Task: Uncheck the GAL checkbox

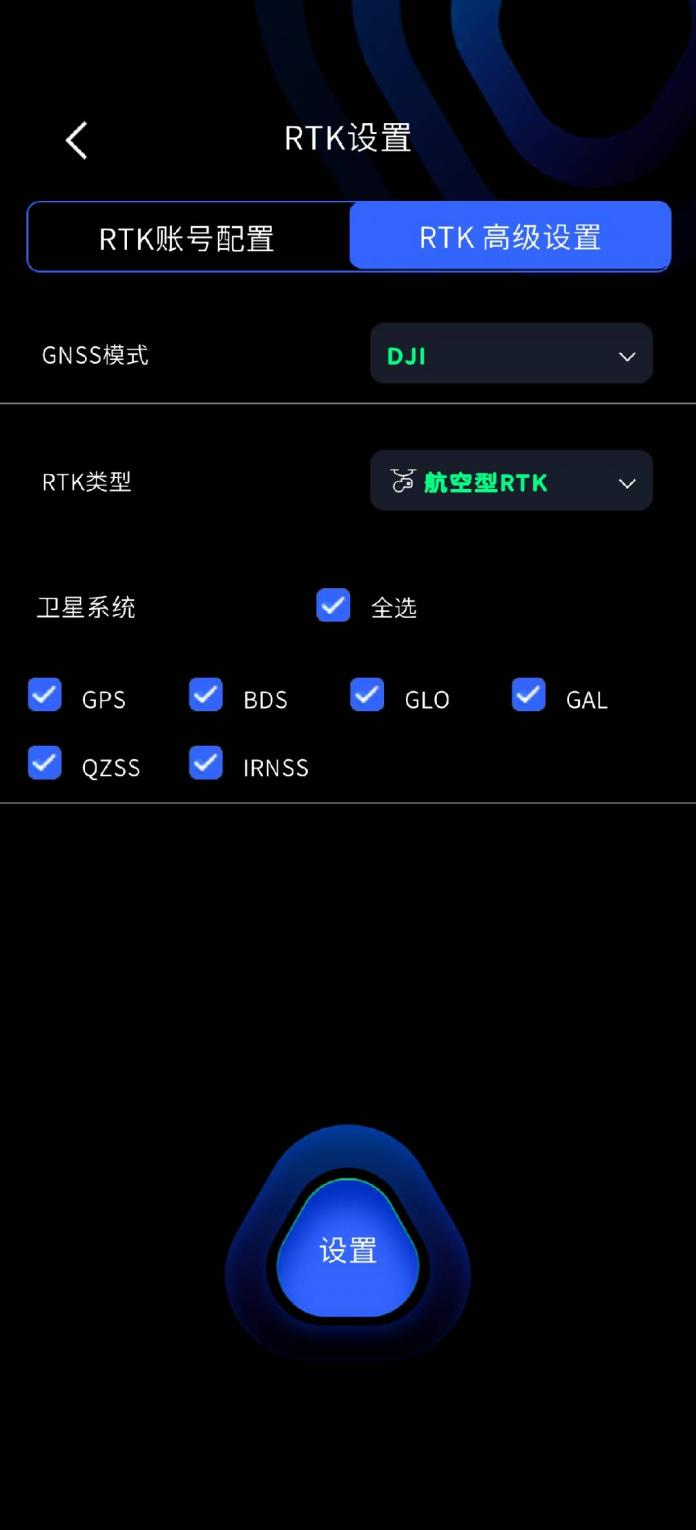Action: point(529,694)
